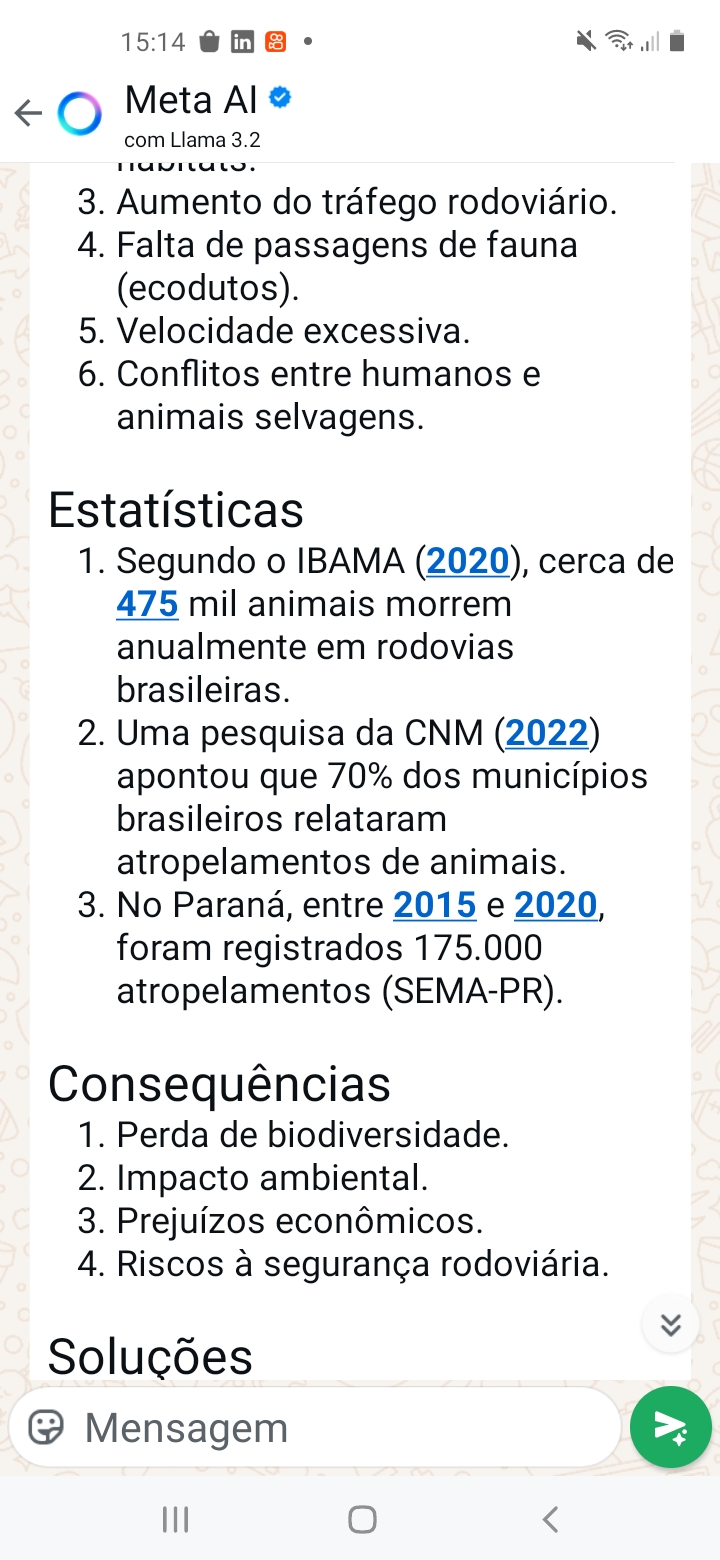The height and width of the screenshot is (1560, 720).
Task: Go back from the Meta AI chat
Action: coord(28,114)
